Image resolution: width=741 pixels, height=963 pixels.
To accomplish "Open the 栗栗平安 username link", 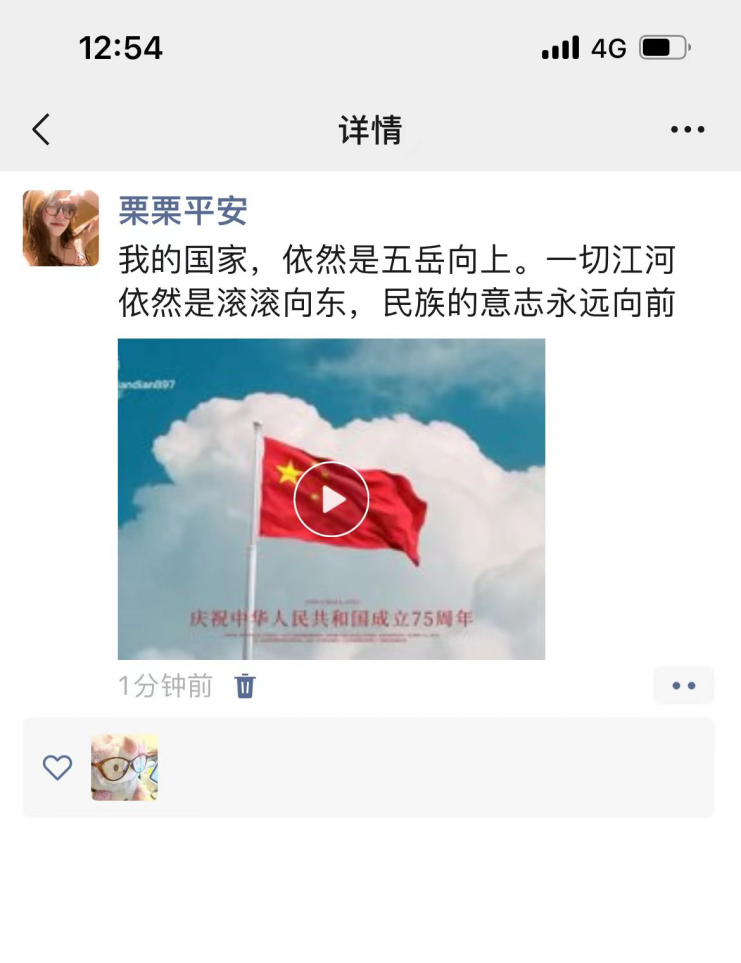I will pyautogui.click(x=183, y=211).
